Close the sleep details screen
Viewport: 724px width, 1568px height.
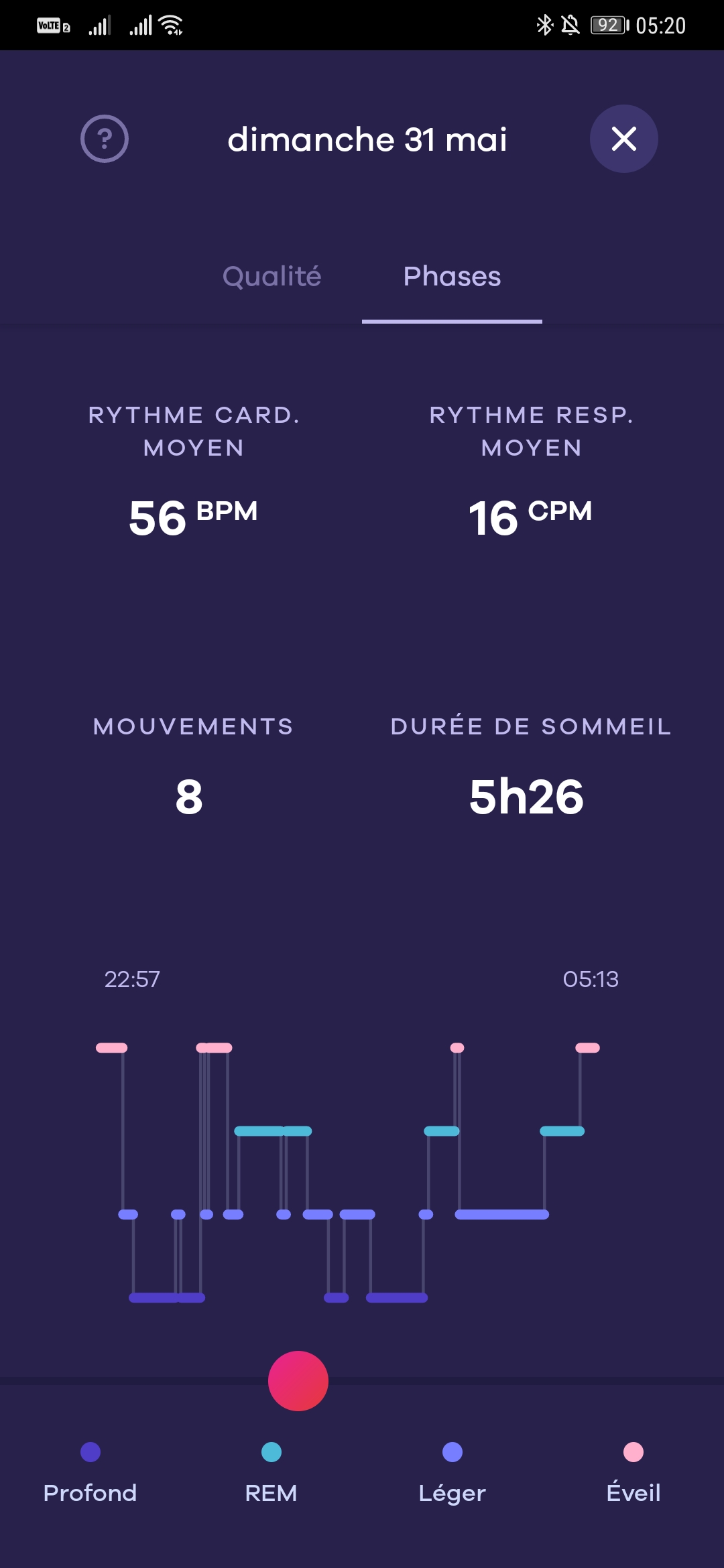tap(623, 139)
